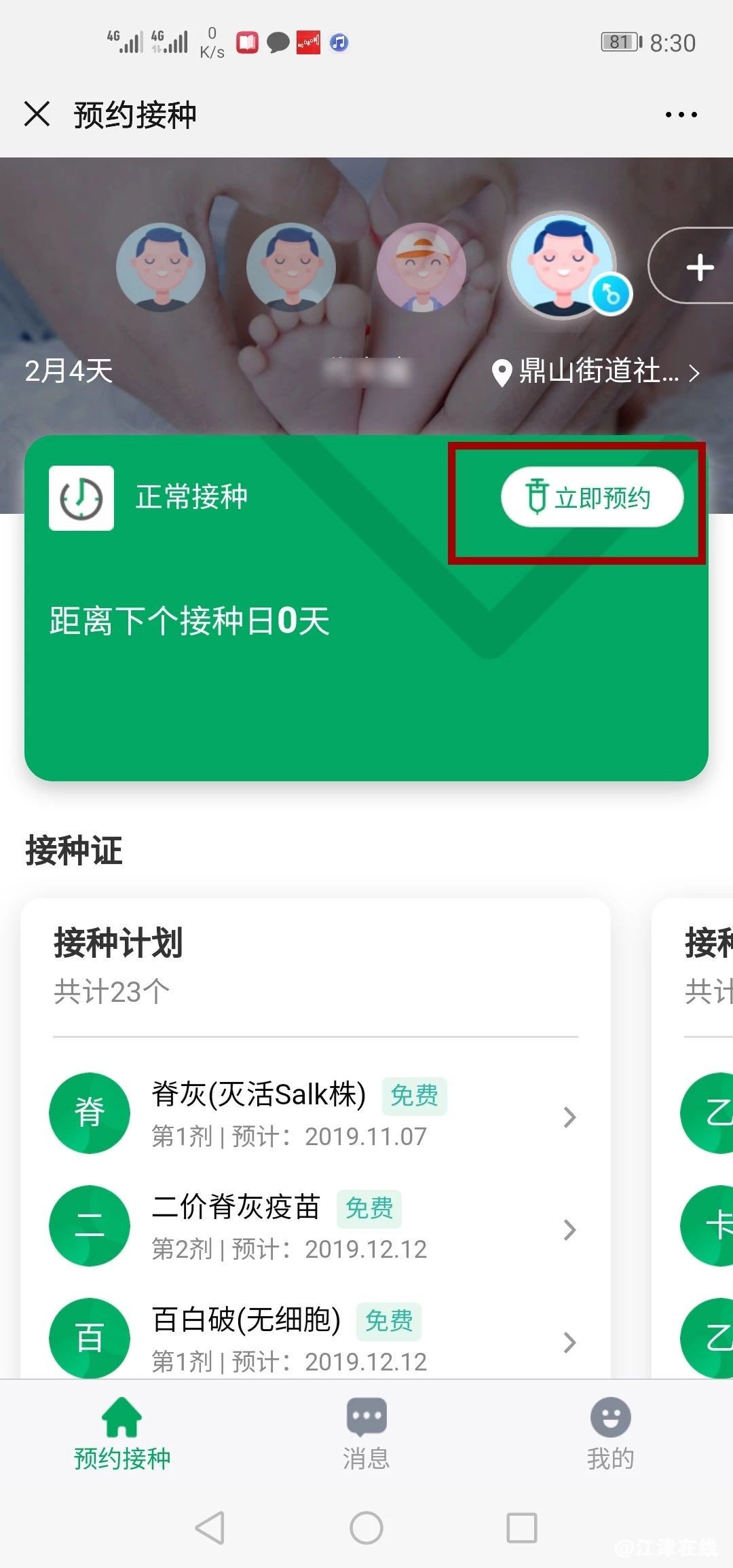Open 二价脊灰疫苗 vaccine details
This screenshot has width=733, height=1568.
click(x=312, y=1226)
